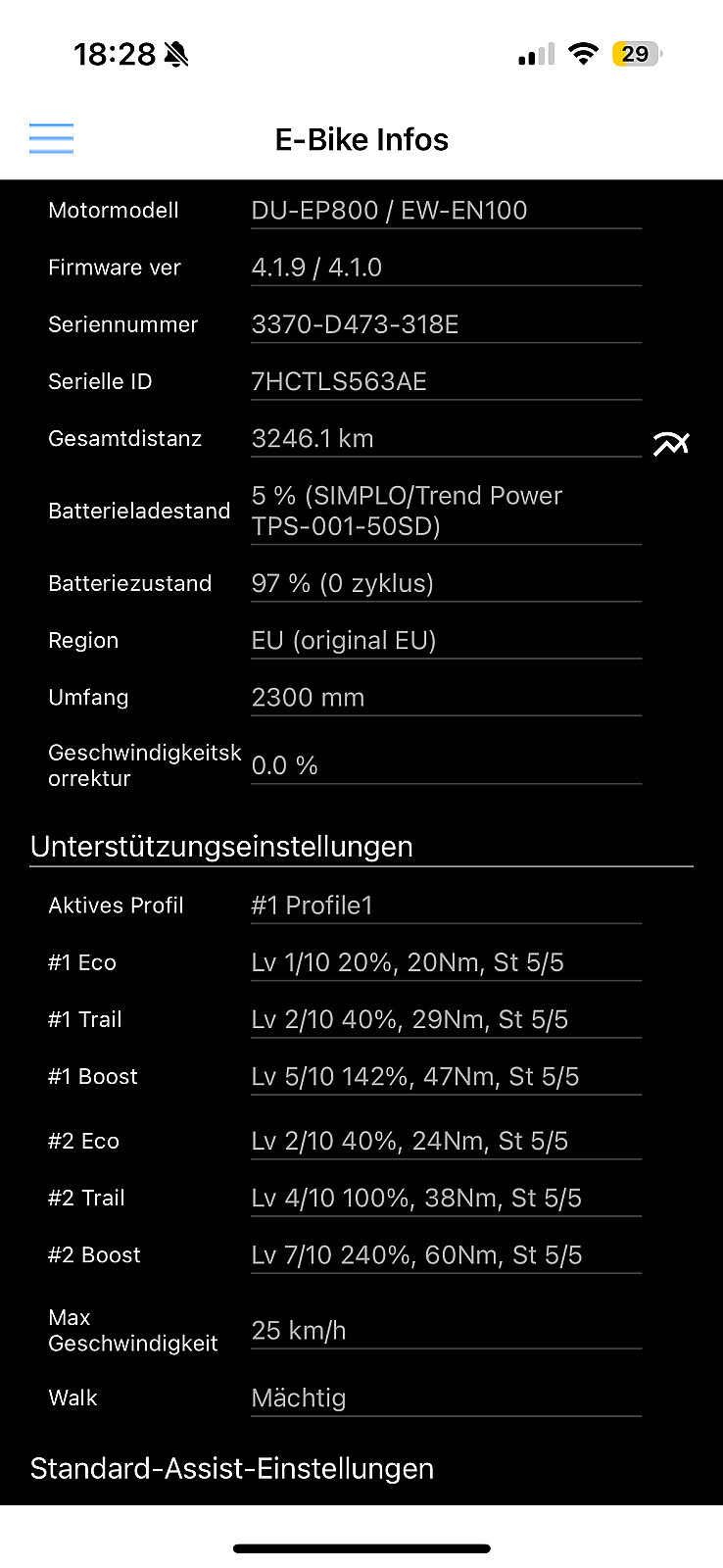Tap the chart icon next to Gesamtdistanz
Image resolution: width=723 pixels, height=1568 pixels.
(x=671, y=444)
